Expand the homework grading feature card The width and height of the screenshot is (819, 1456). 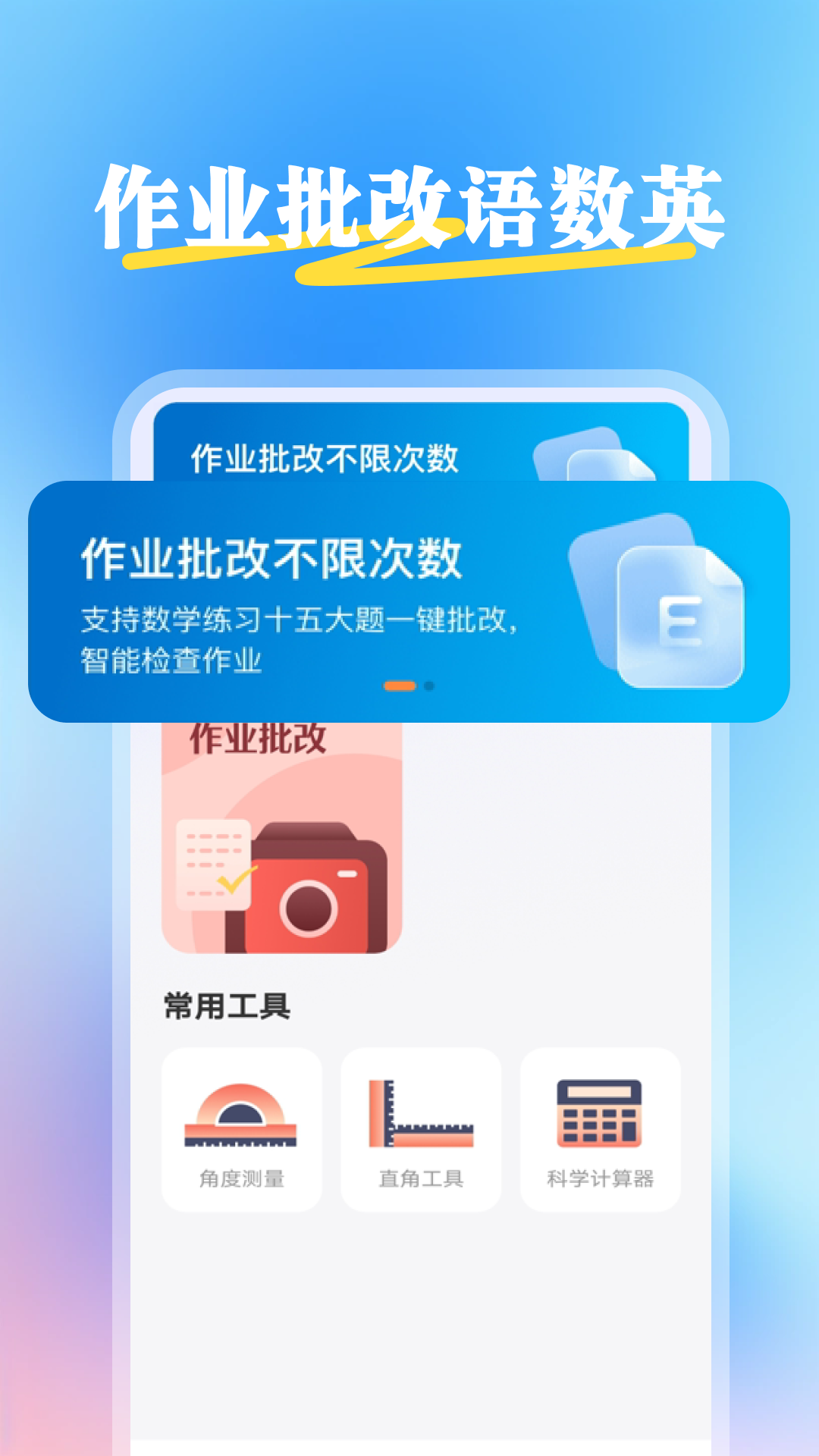point(281,834)
